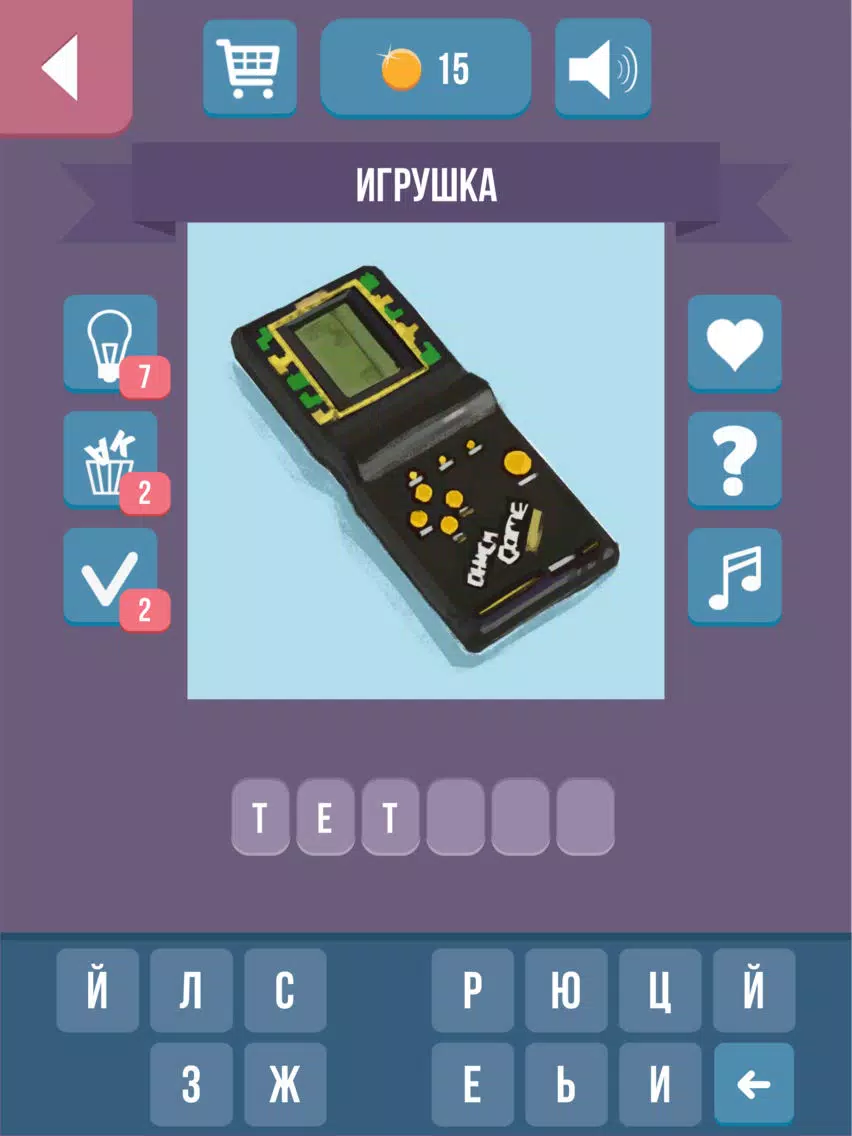The width and height of the screenshot is (852, 1136).
Task: Go back with the arrow button
Action: pyautogui.click(x=60, y=66)
